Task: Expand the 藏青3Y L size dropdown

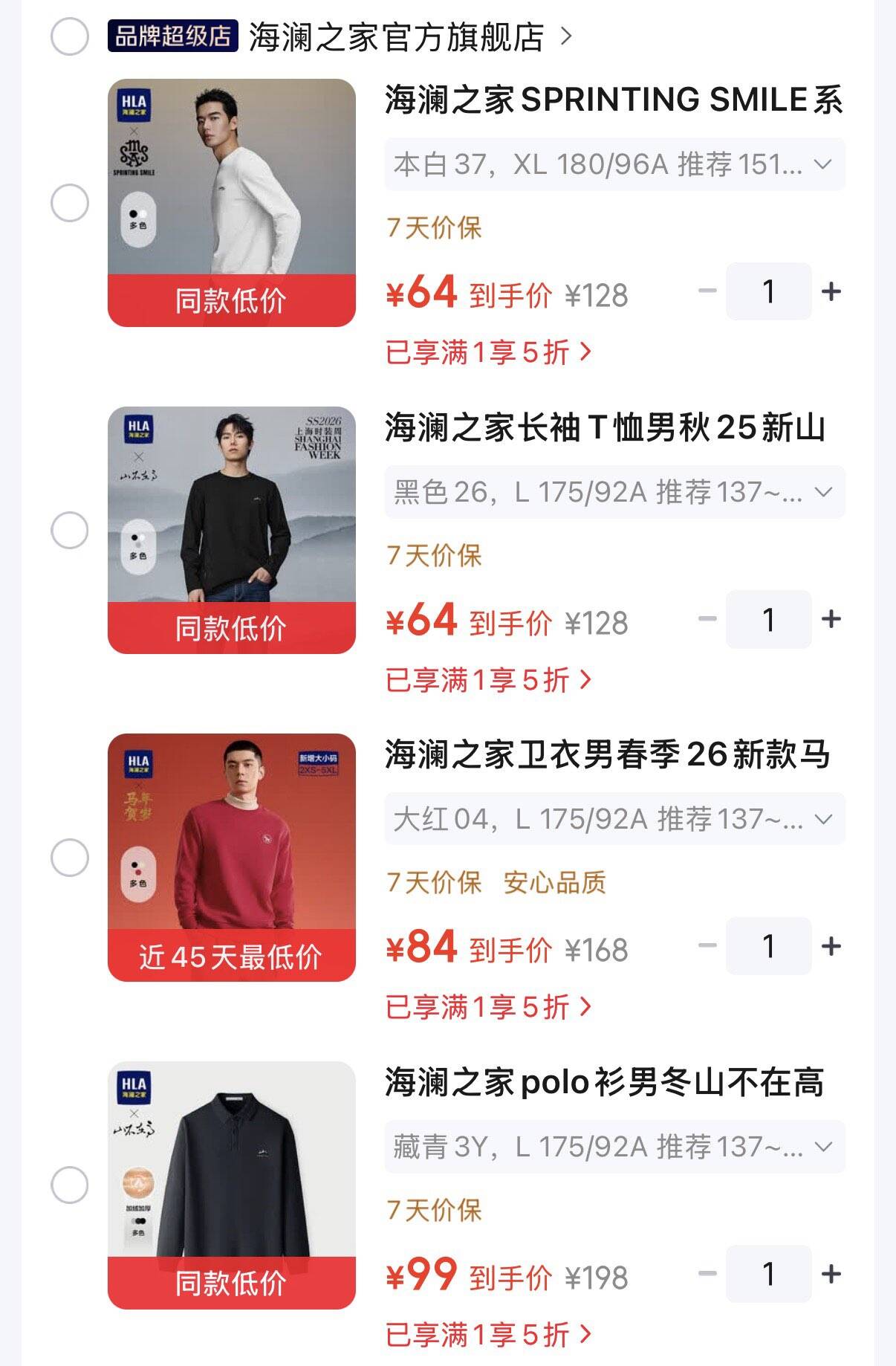Action: tap(614, 1147)
